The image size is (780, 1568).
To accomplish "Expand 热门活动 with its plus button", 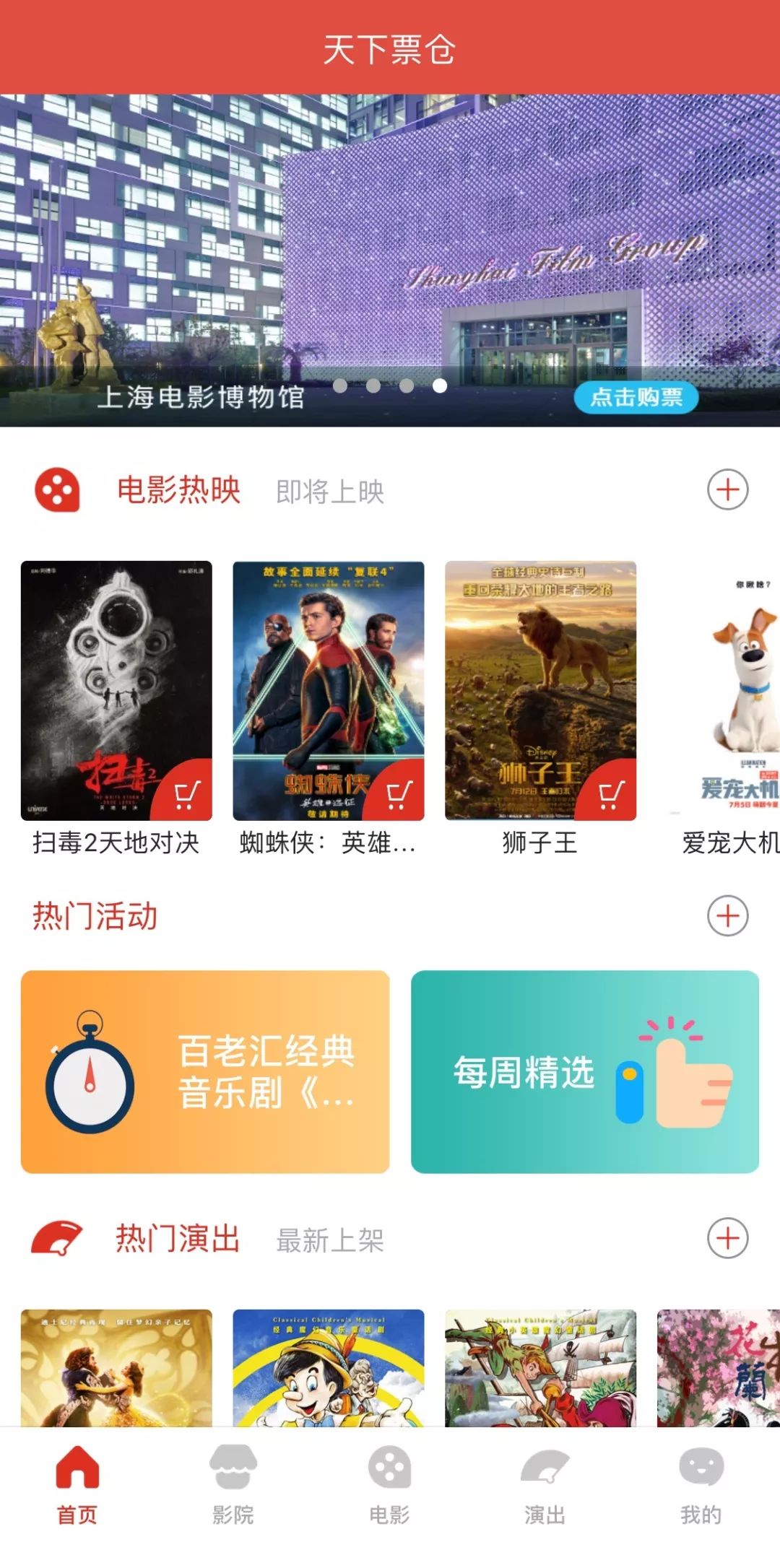I will point(726,915).
